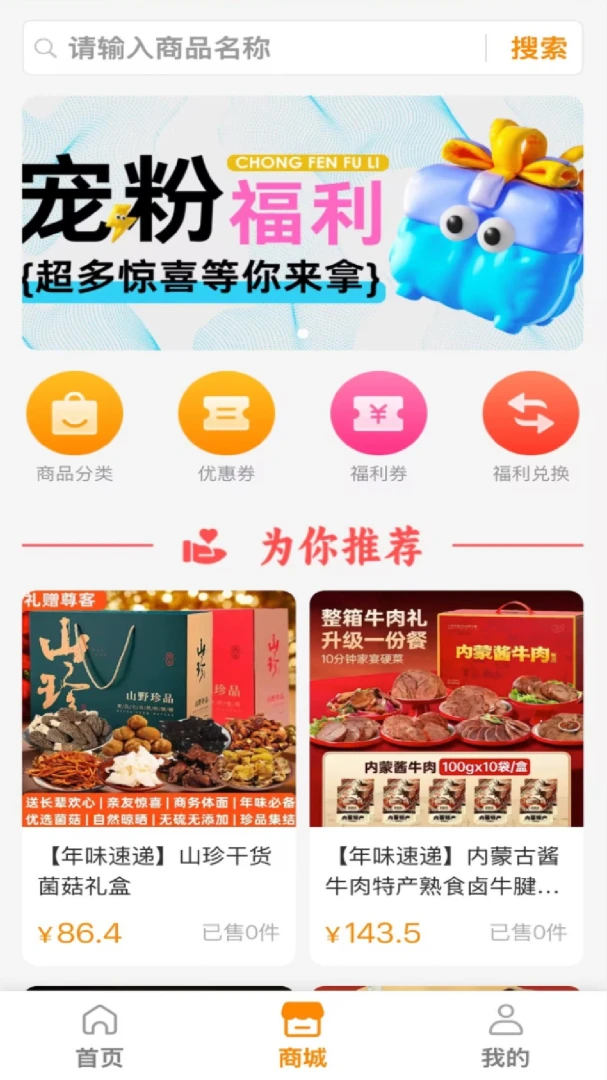Viewport: 607px width, 1080px height.
Task: Tap the 搜索 button
Action: click(x=539, y=48)
